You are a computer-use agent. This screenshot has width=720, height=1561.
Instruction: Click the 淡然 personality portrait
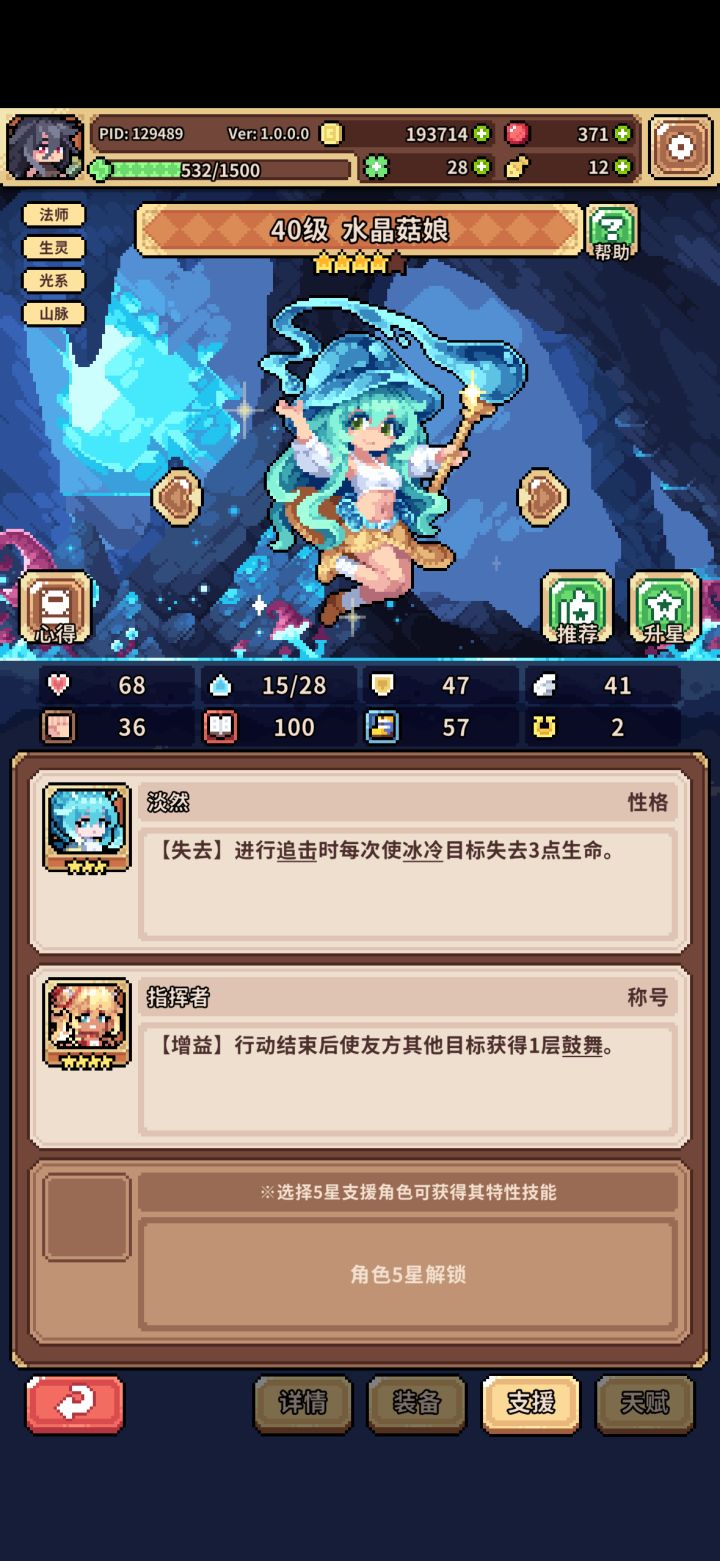pos(86,825)
